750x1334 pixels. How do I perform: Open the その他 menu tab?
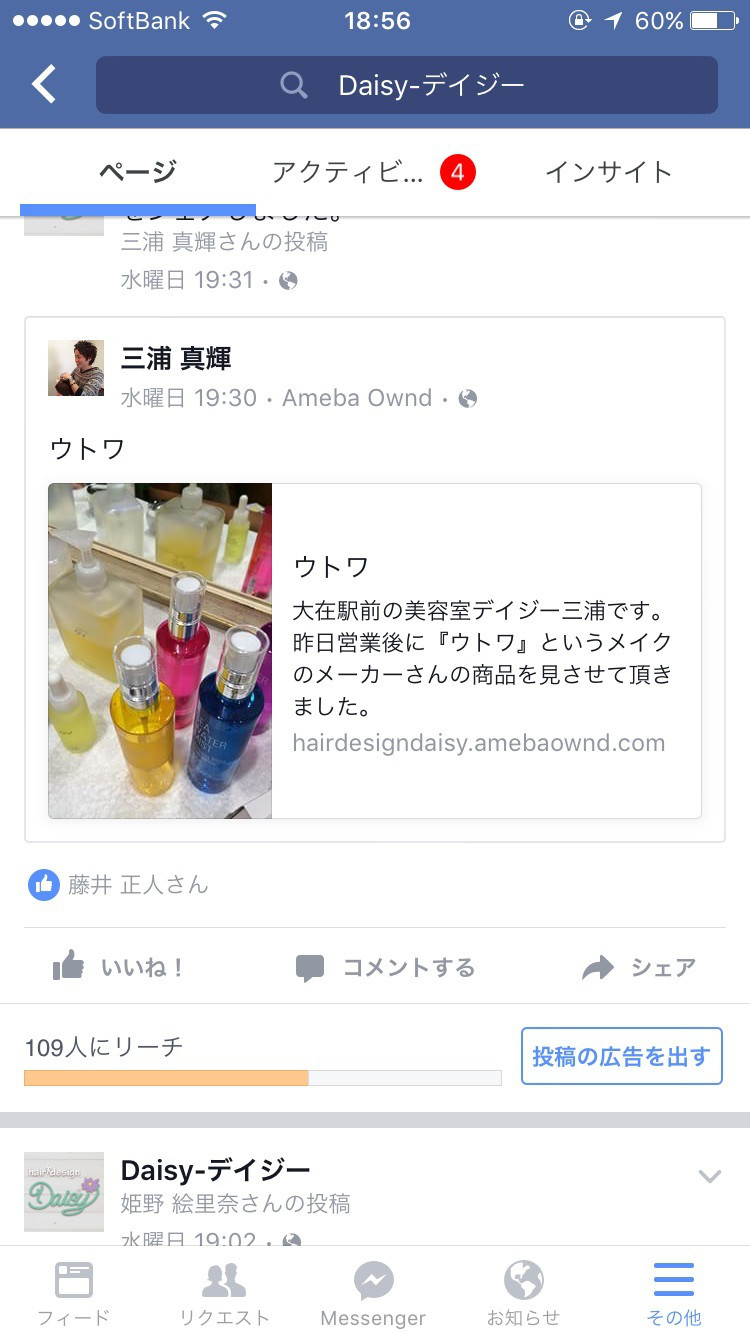[x=674, y=1292]
